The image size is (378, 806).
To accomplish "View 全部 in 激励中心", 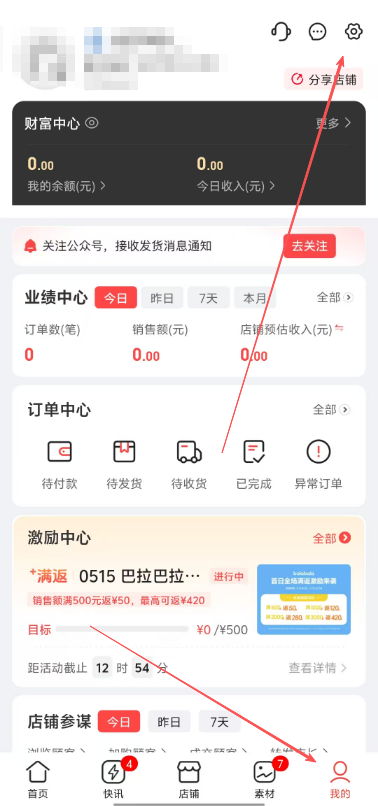I will click(332, 538).
